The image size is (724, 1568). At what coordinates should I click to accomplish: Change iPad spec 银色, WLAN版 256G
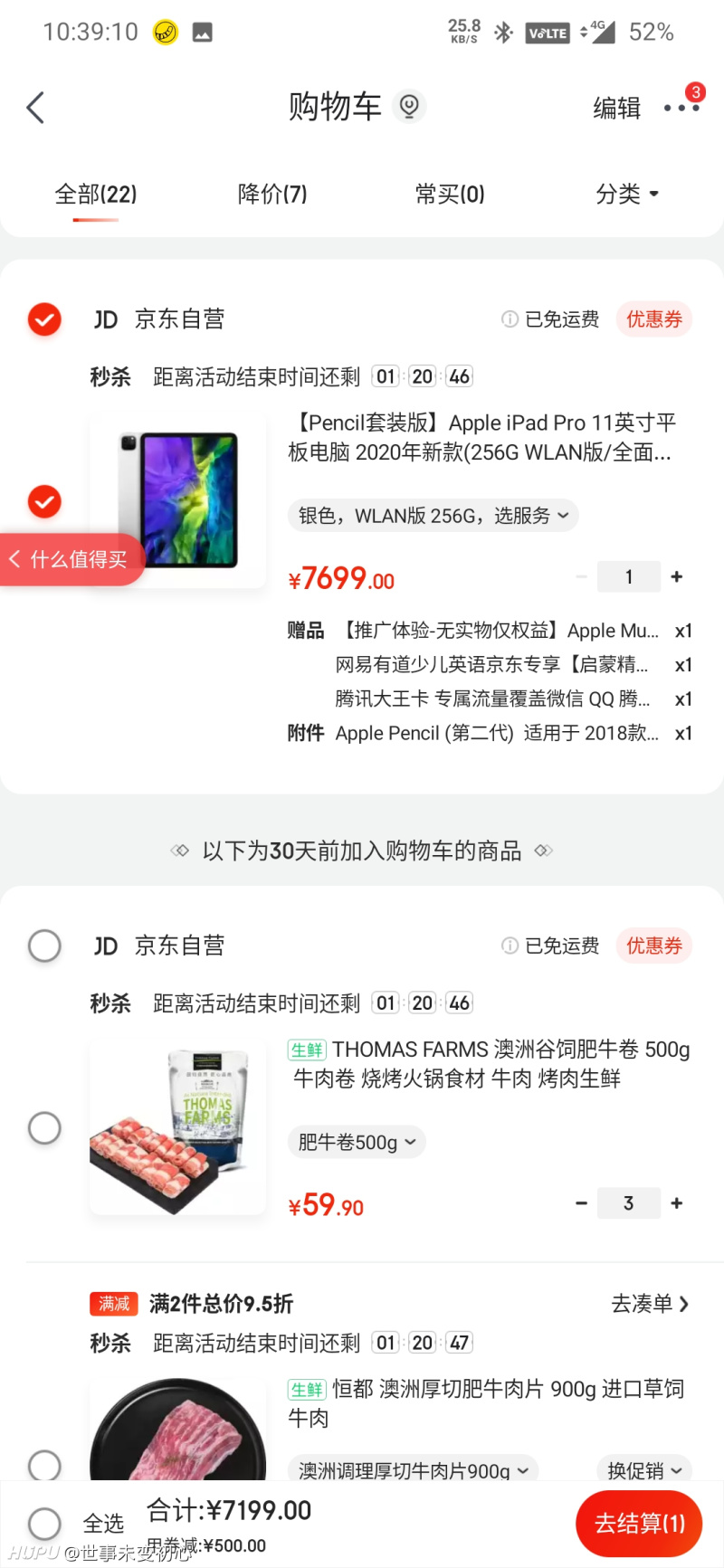pyautogui.click(x=433, y=516)
